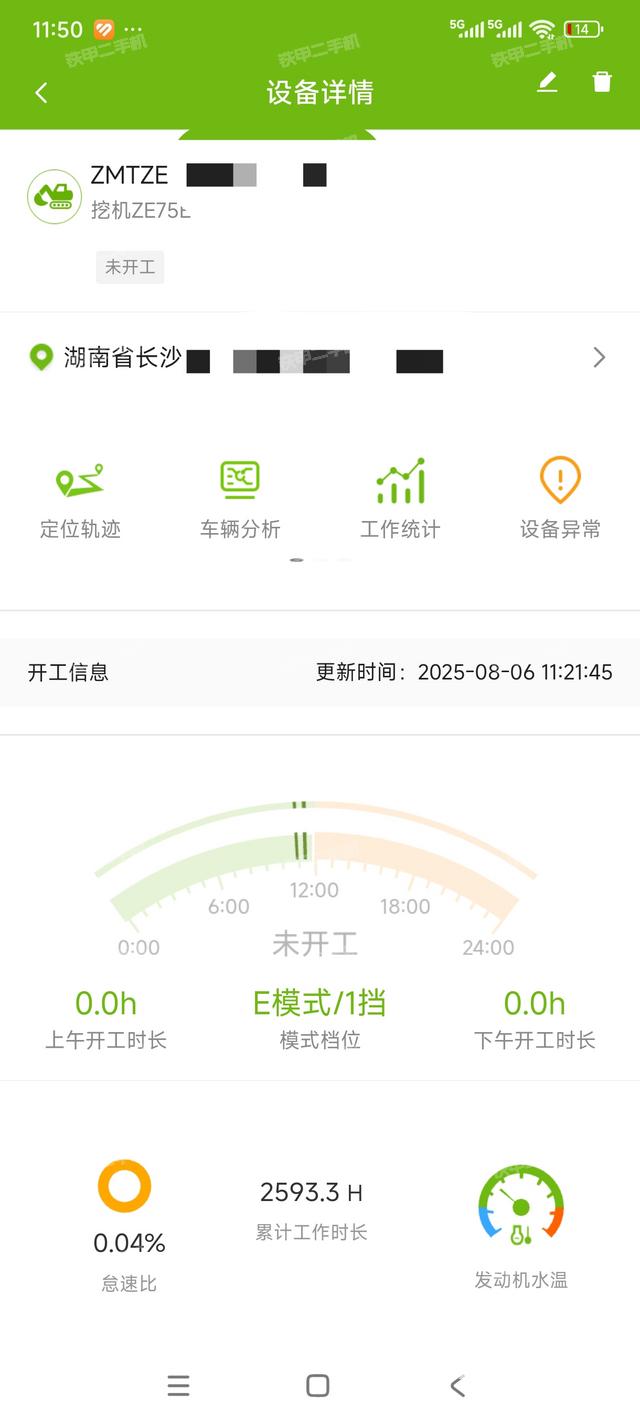Open 定位轨迹 tracking
The height and width of the screenshot is (1423, 640).
pos(80,499)
